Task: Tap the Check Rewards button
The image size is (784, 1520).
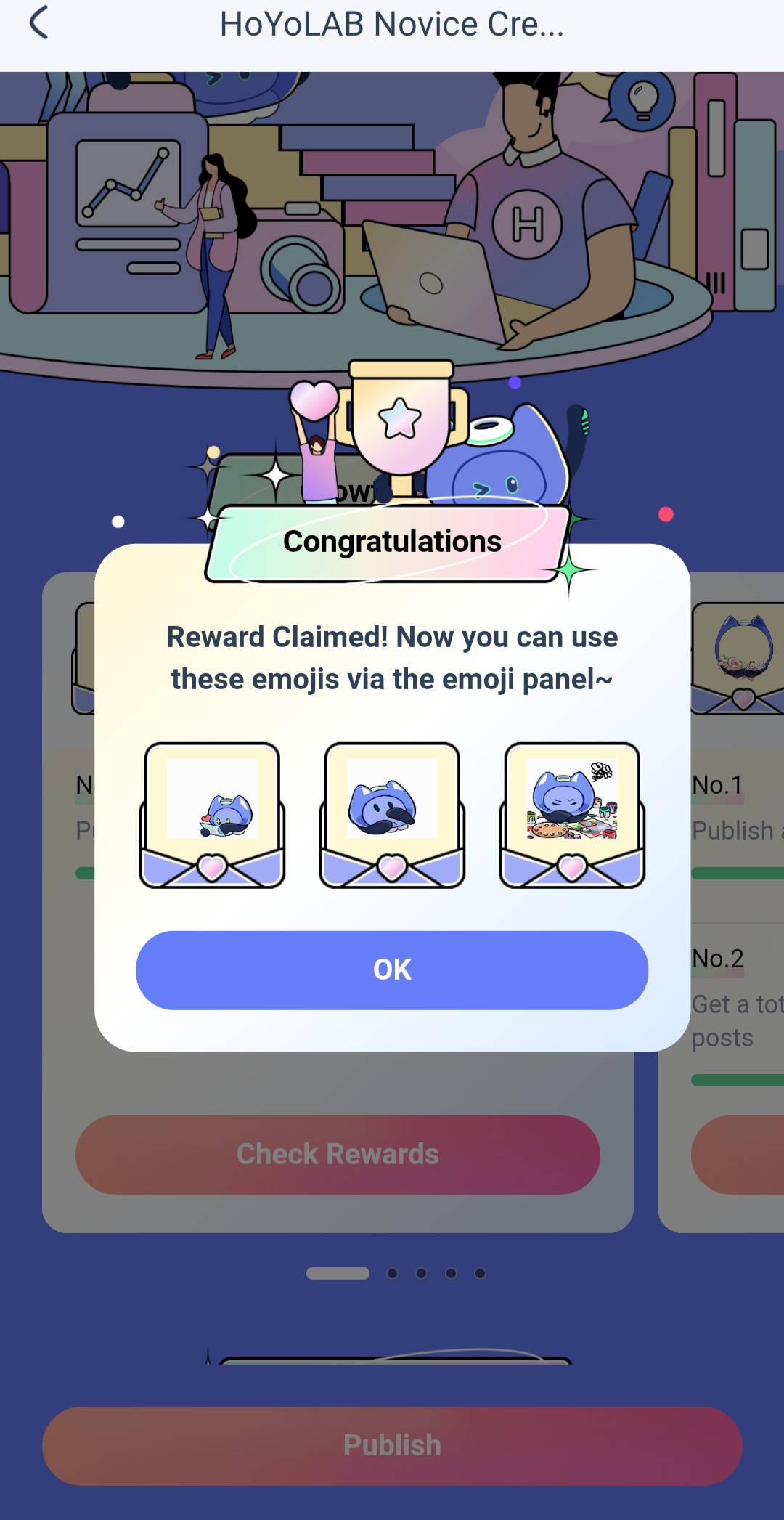Action: (338, 1154)
